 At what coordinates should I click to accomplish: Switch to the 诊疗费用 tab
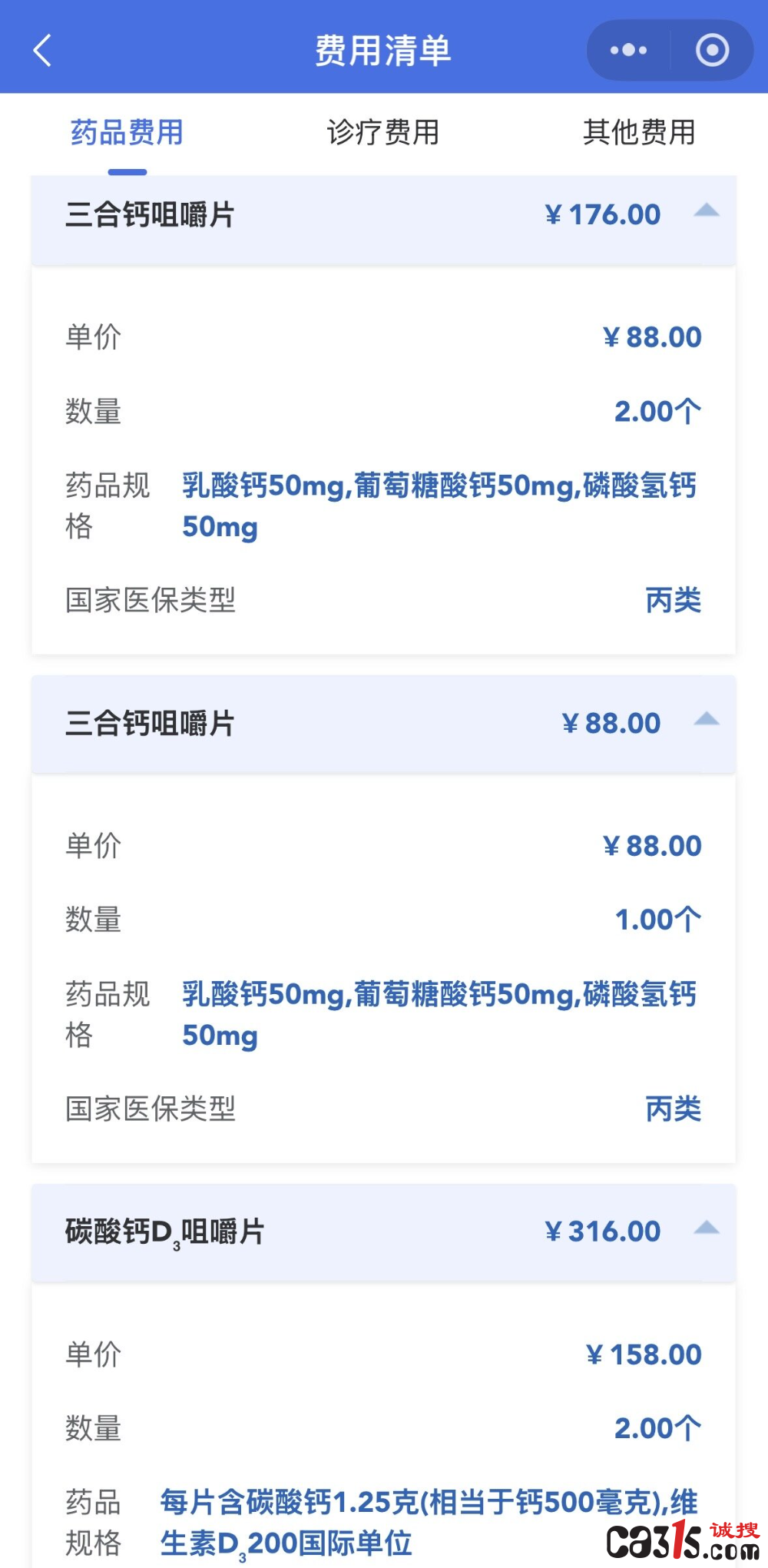(x=382, y=132)
